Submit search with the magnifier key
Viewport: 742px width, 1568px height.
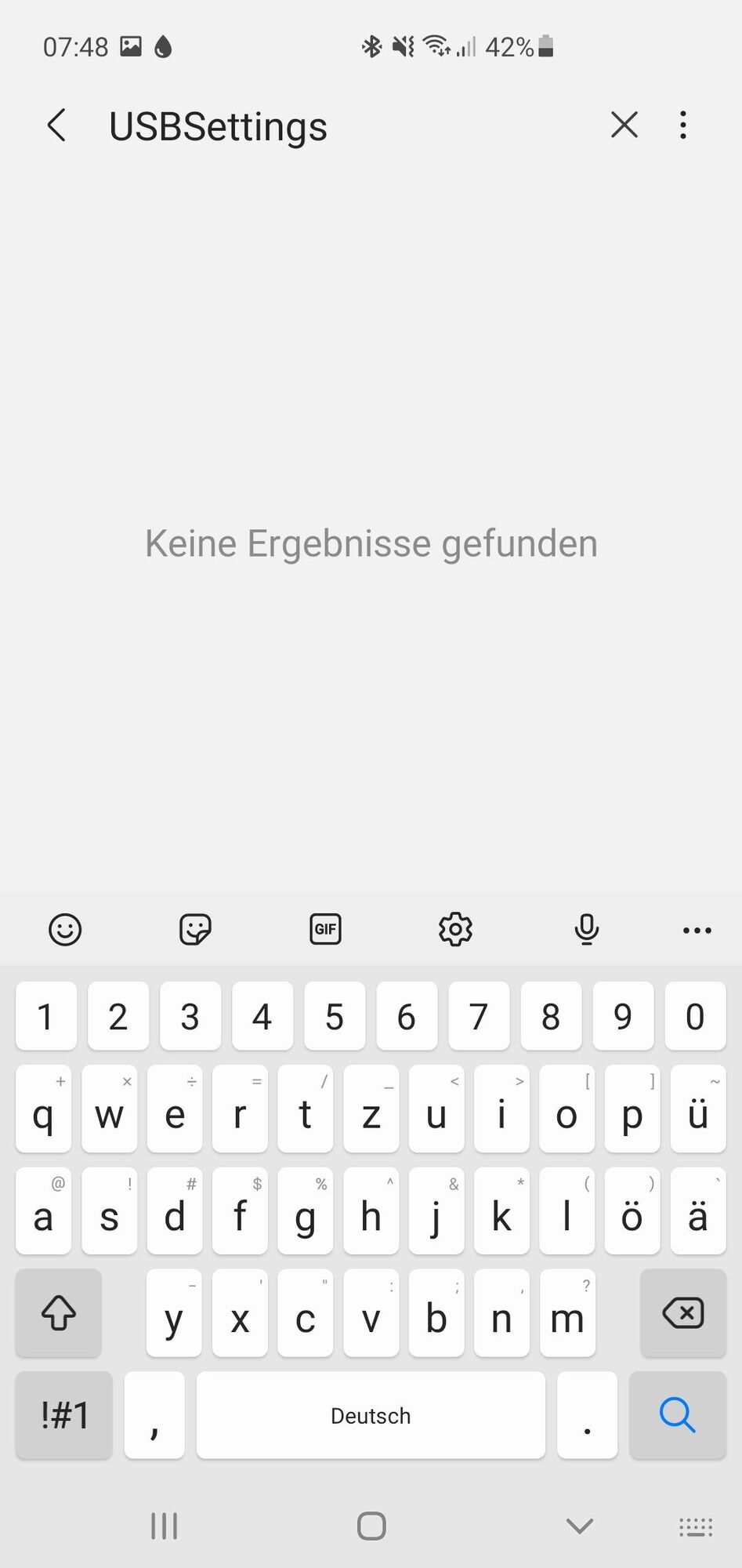pos(678,1415)
